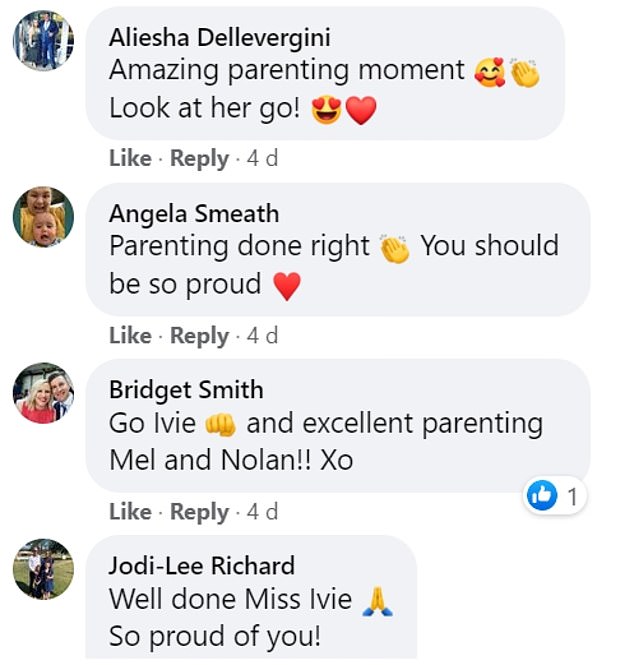The width and height of the screenshot is (634, 665).
Task: Like Aliesha Dellevergini's comment
Action: pos(130,159)
